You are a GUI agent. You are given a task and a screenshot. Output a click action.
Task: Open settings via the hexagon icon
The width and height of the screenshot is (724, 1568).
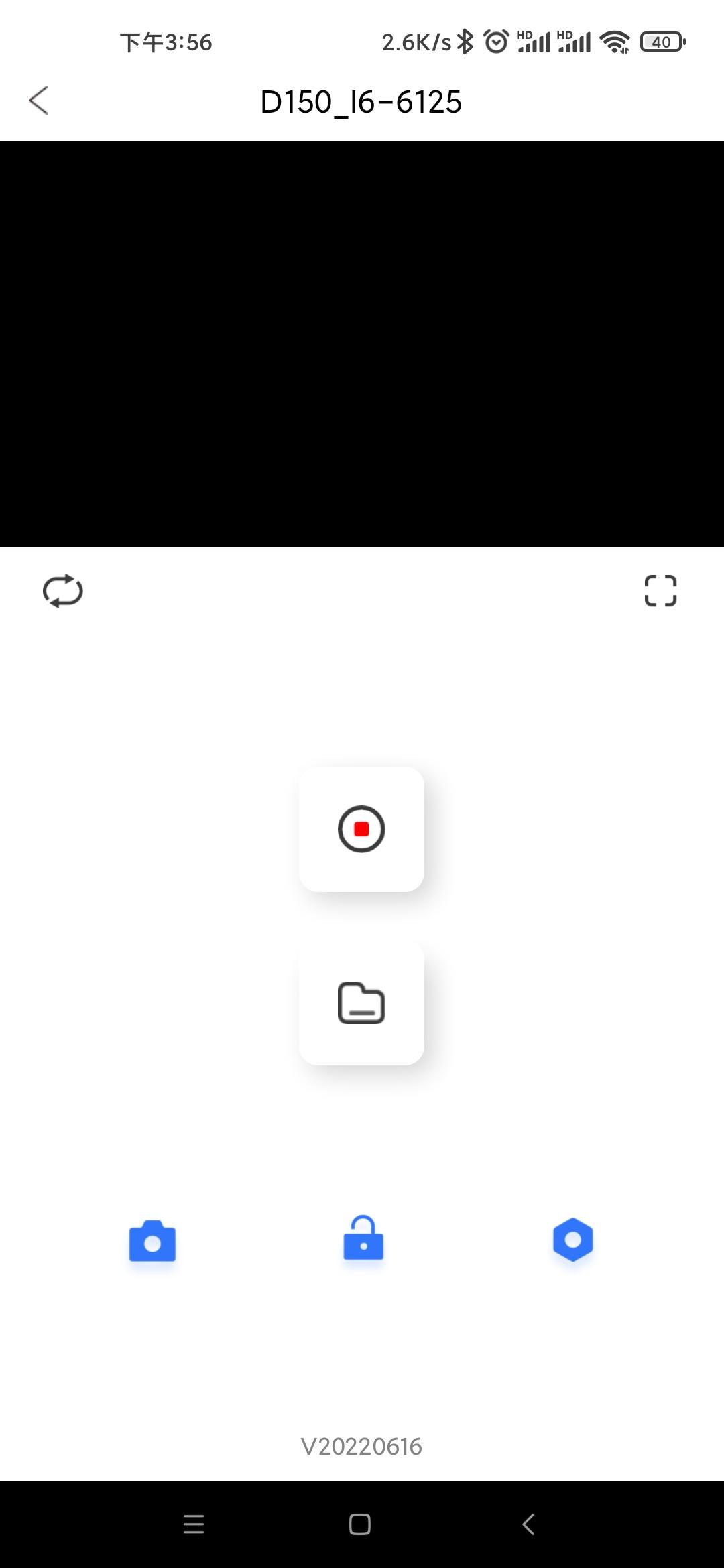pos(572,1240)
